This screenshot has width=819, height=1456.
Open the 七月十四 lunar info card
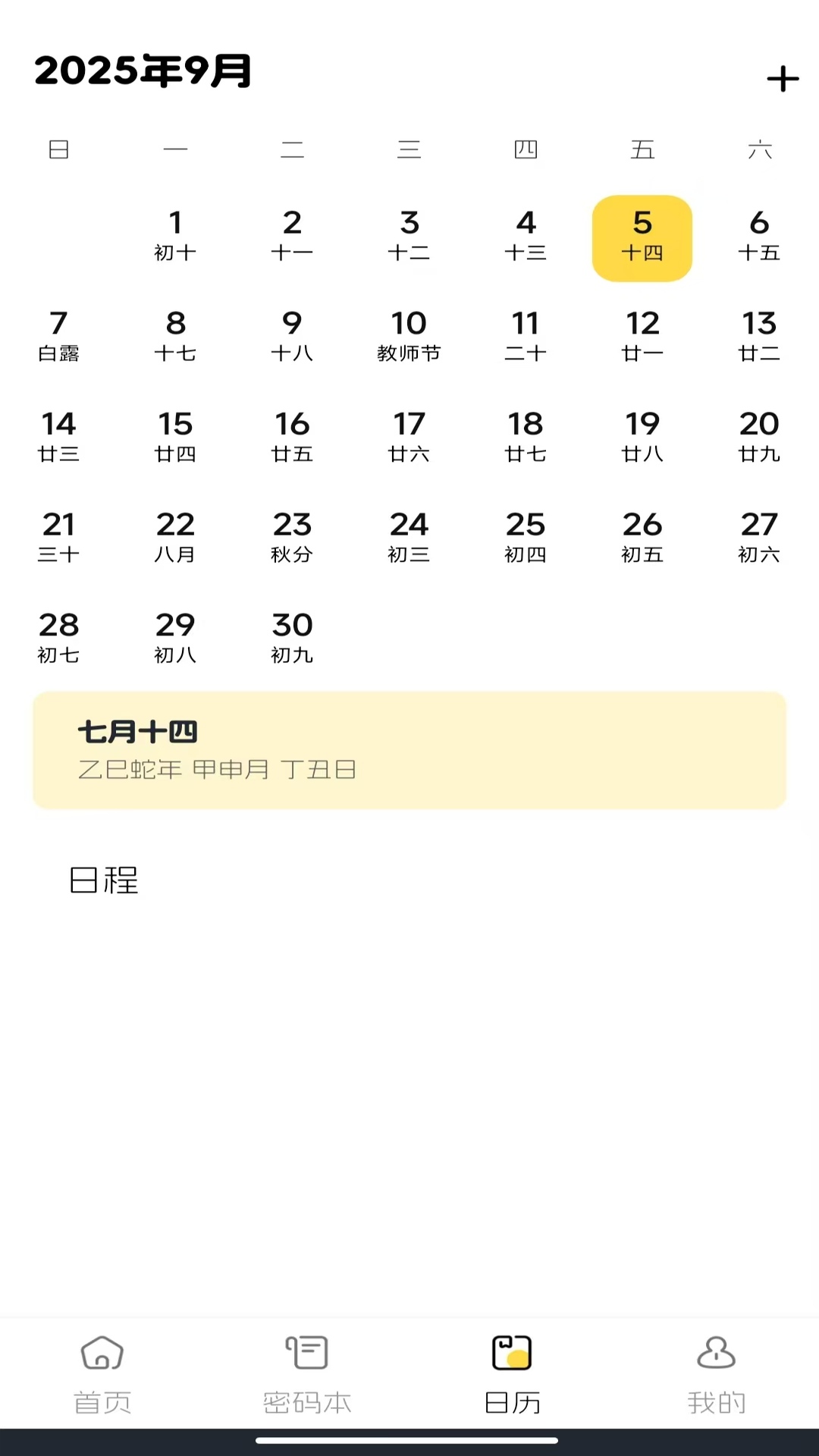409,749
